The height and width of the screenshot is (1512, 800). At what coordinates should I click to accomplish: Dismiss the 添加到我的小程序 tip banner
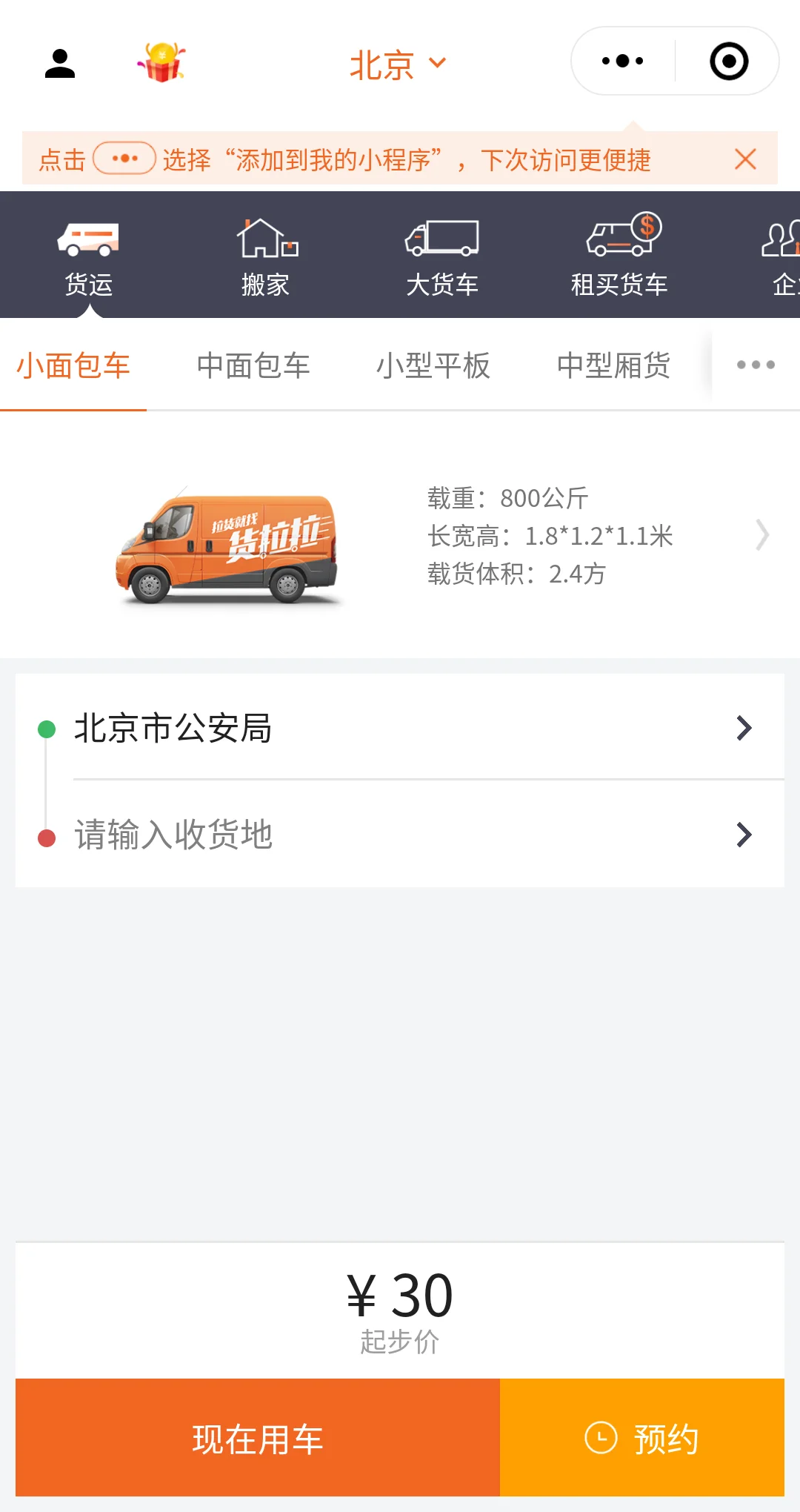[745, 159]
